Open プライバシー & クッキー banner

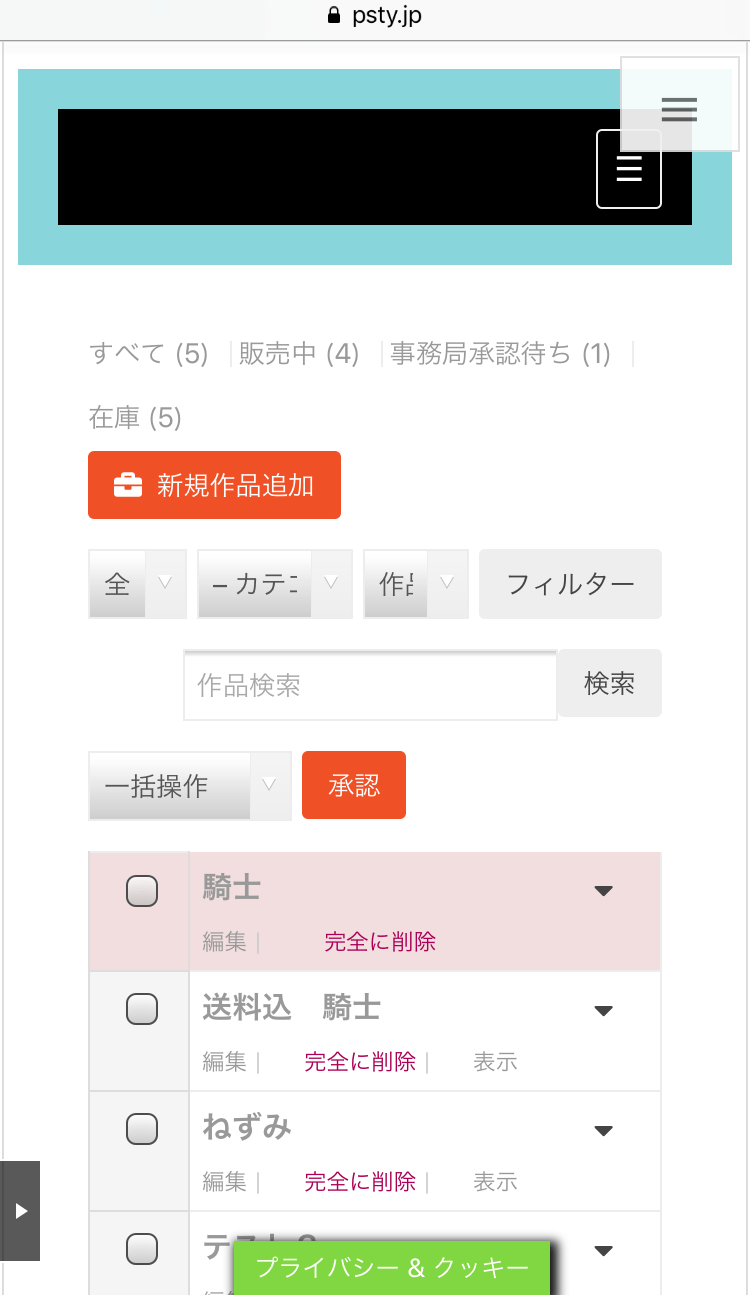pyautogui.click(x=392, y=1268)
